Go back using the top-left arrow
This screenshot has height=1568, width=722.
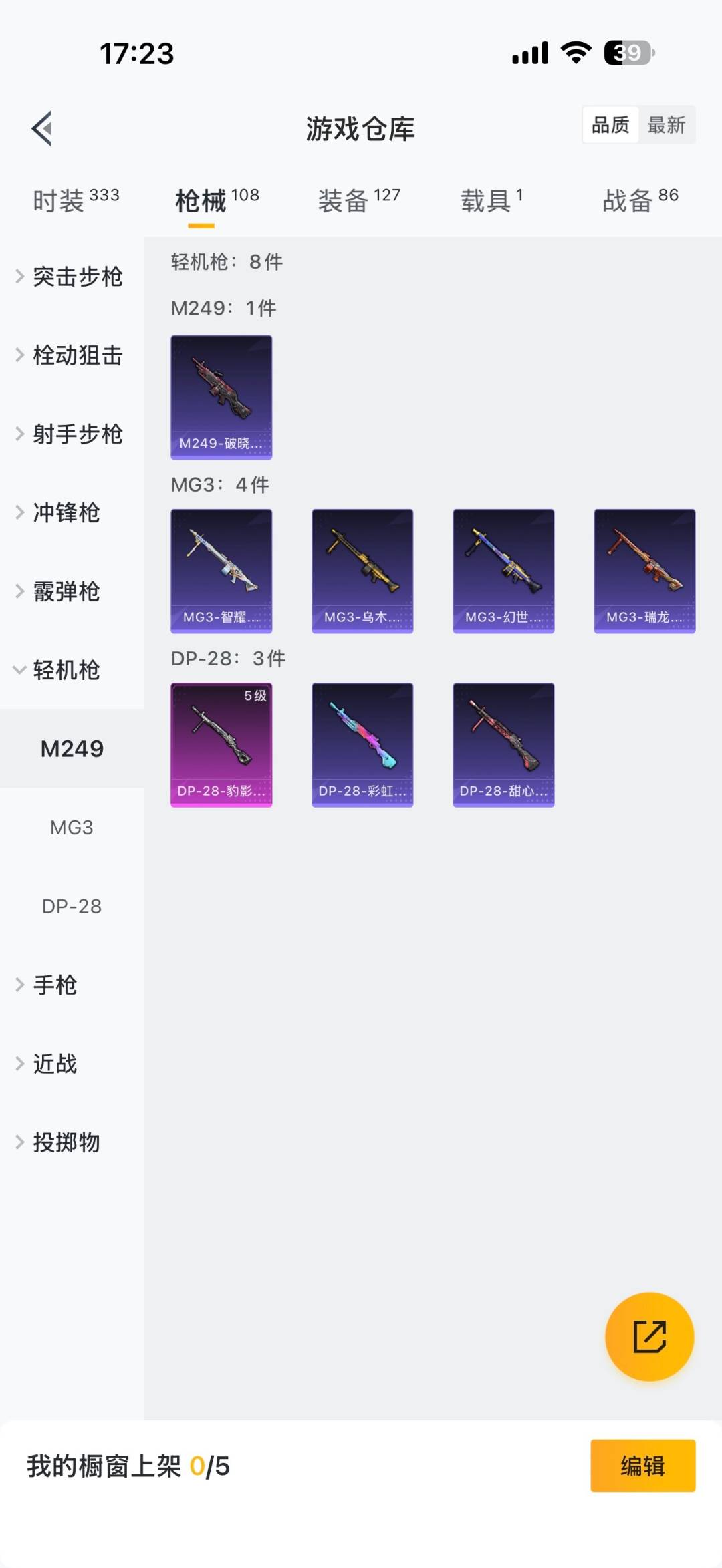coord(42,128)
